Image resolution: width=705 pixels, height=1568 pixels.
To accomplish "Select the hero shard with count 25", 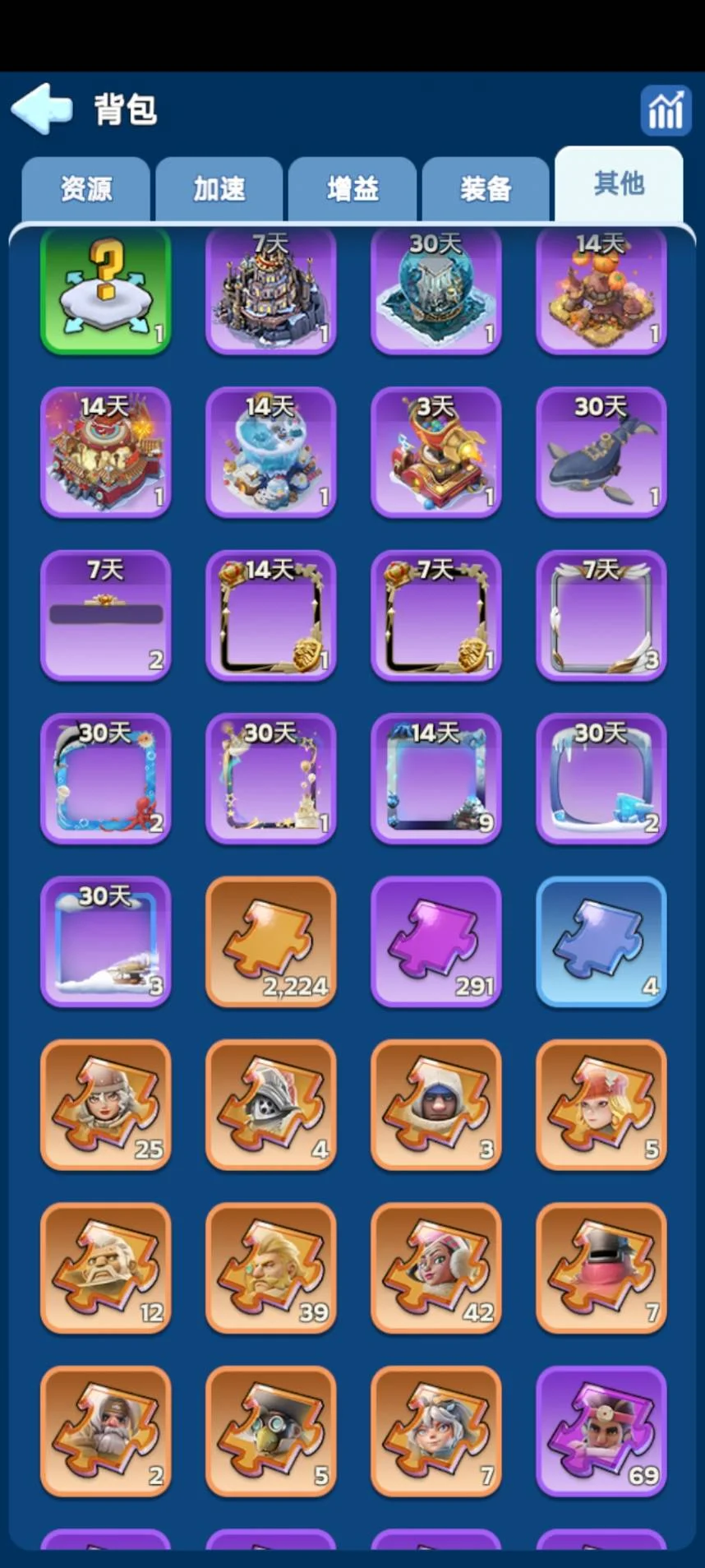I will point(106,1104).
